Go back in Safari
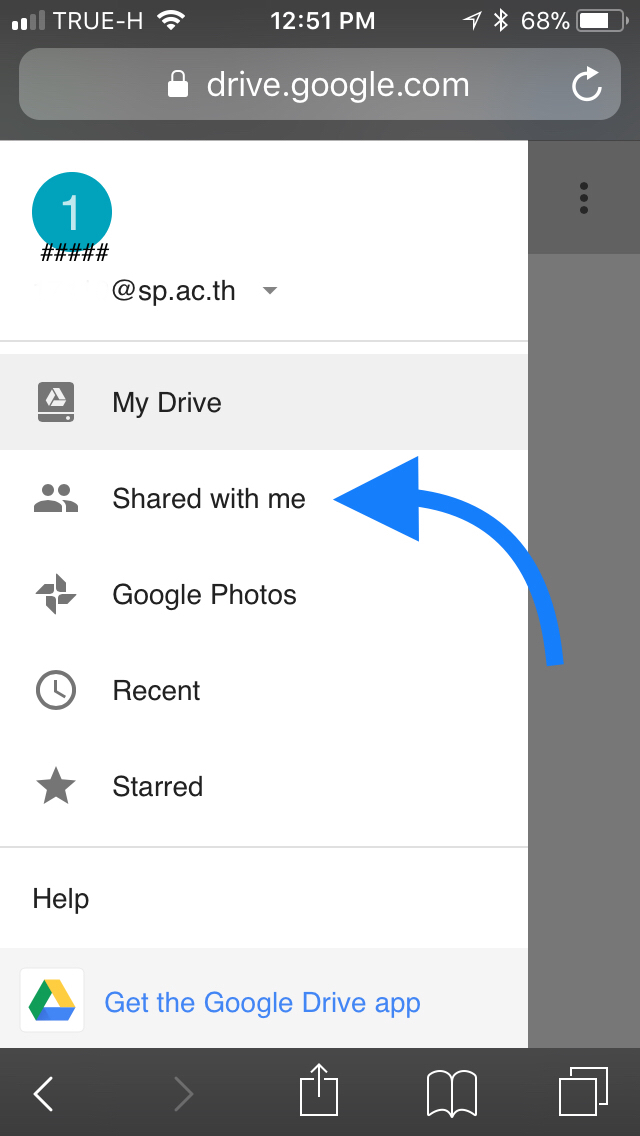Screen dimensions: 640x1136 43,1093
